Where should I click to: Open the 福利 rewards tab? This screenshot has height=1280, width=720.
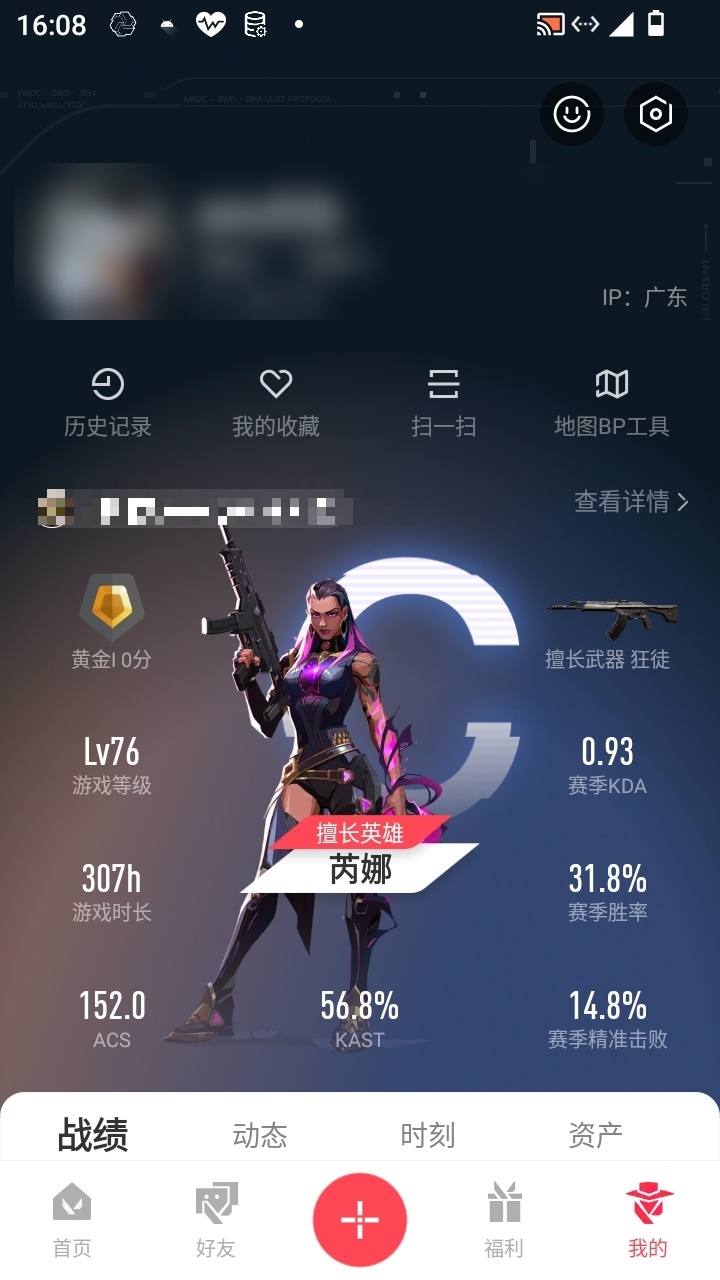pos(504,1220)
